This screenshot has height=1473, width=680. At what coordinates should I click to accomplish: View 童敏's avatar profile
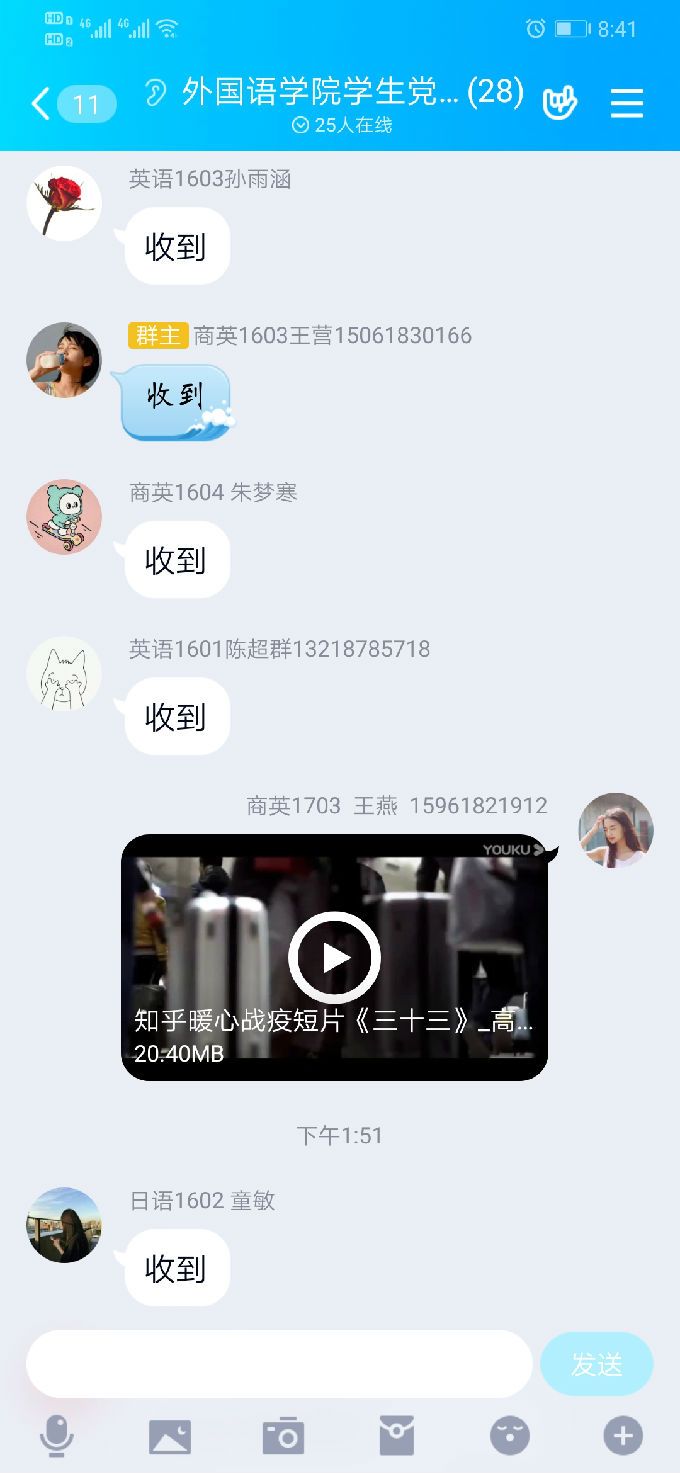[x=64, y=1225]
